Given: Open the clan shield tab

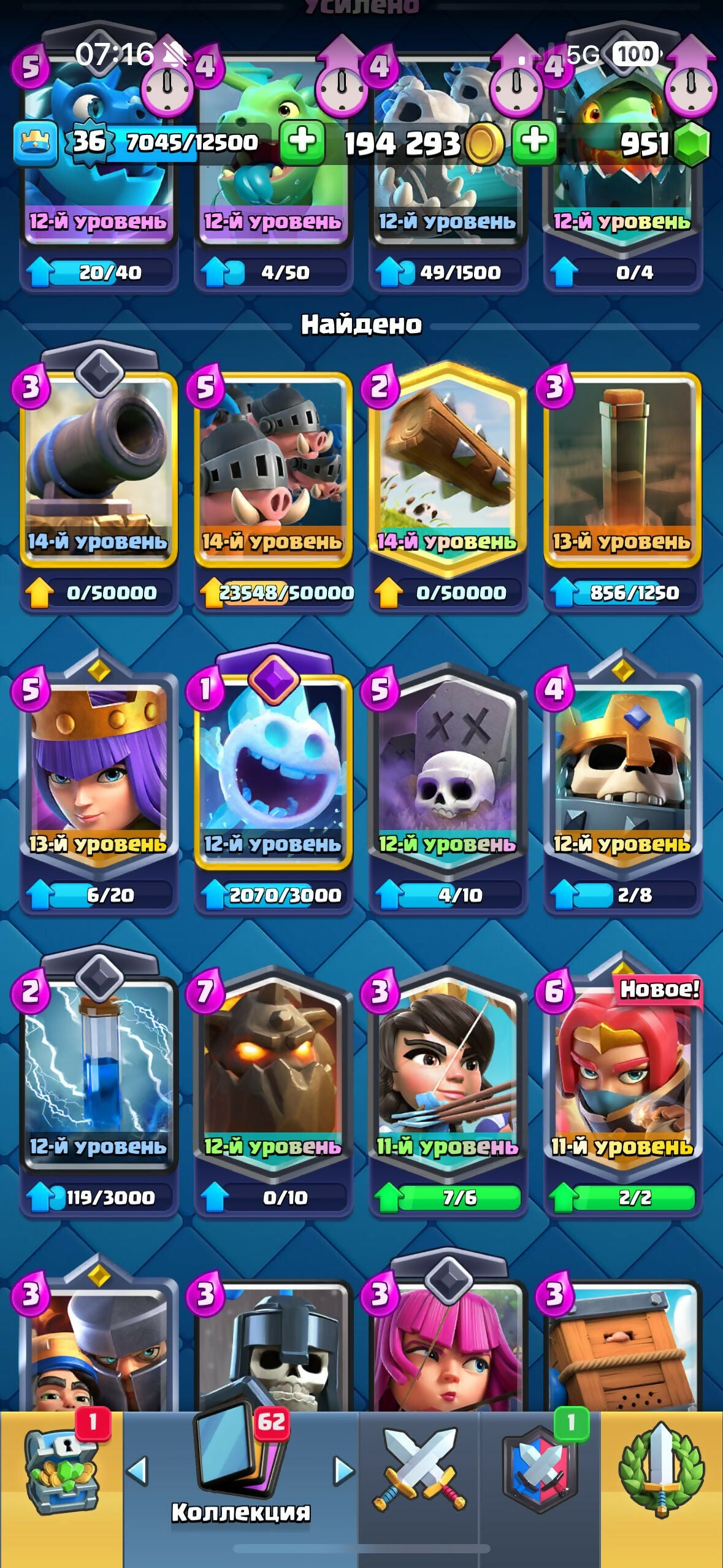Looking at the screenshot, I should pos(540,1472).
